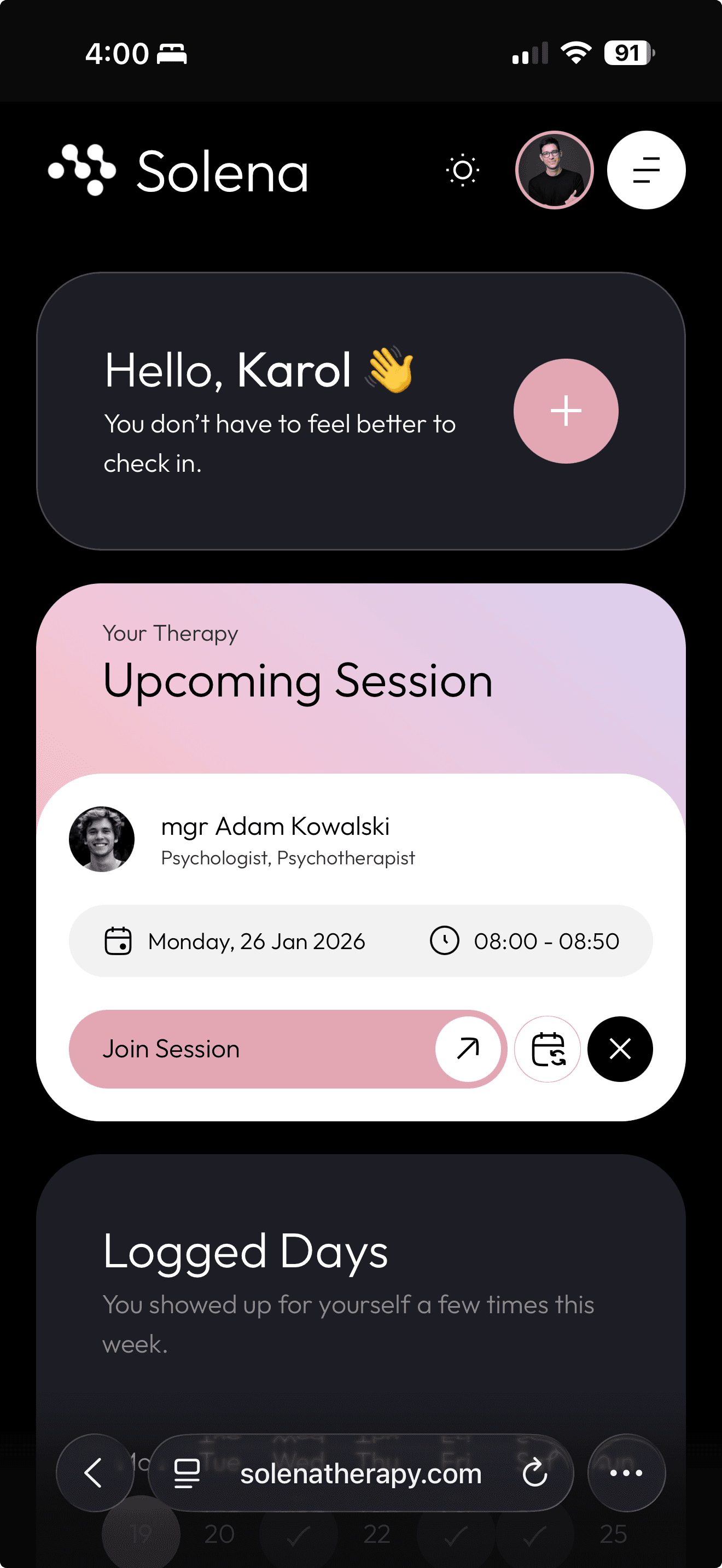Add a new check-in with plus button
This screenshot has height=1568, width=722.
[x=566, y=411]
